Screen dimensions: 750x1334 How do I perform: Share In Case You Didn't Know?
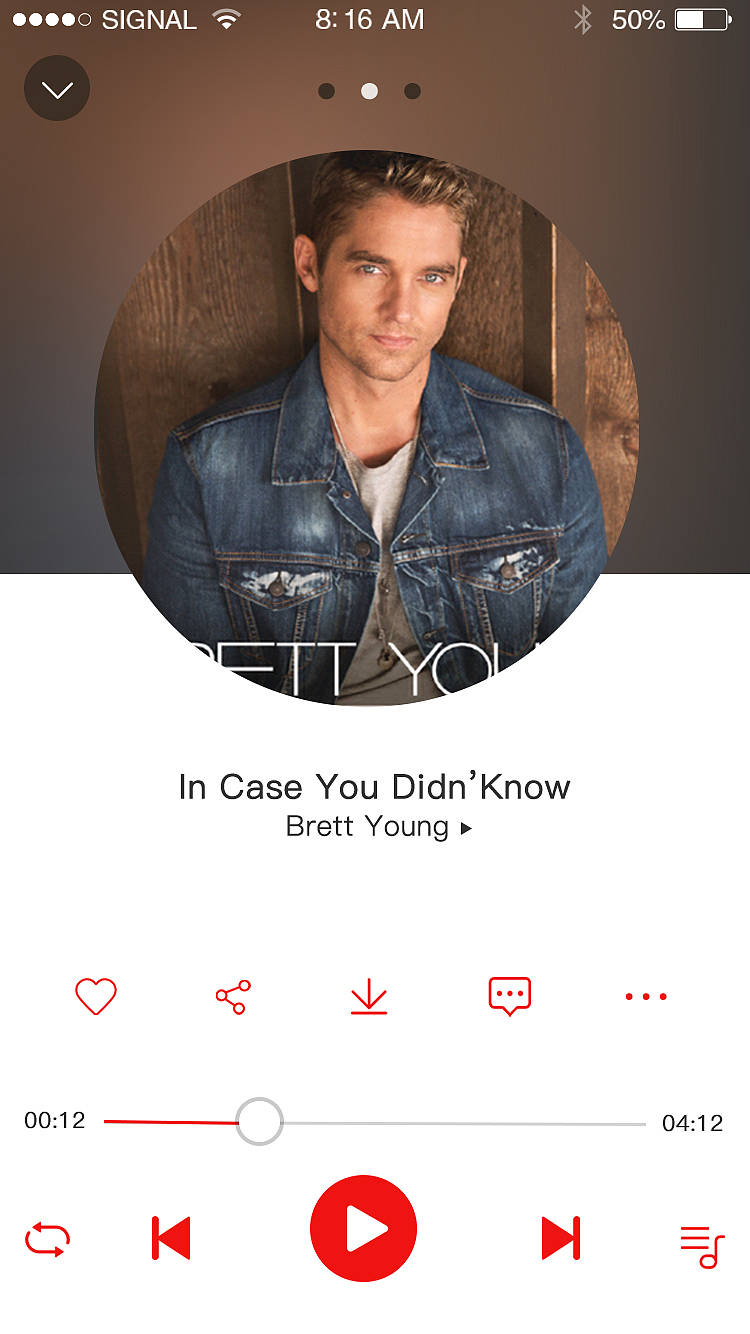coord(233,996)
